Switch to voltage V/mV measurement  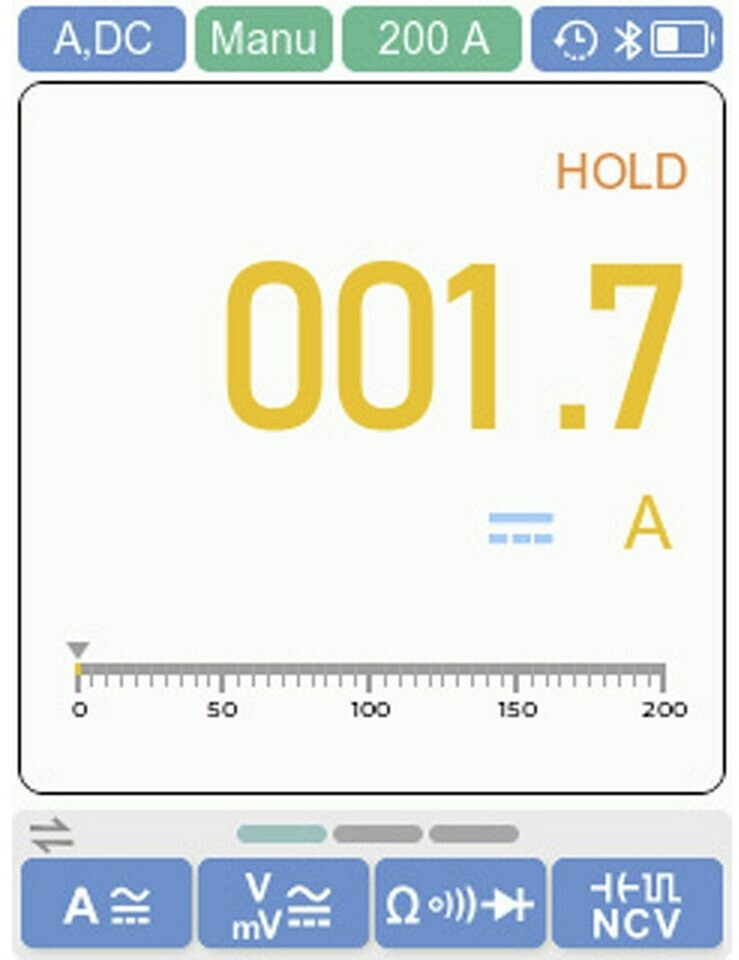tap(283, 903)
